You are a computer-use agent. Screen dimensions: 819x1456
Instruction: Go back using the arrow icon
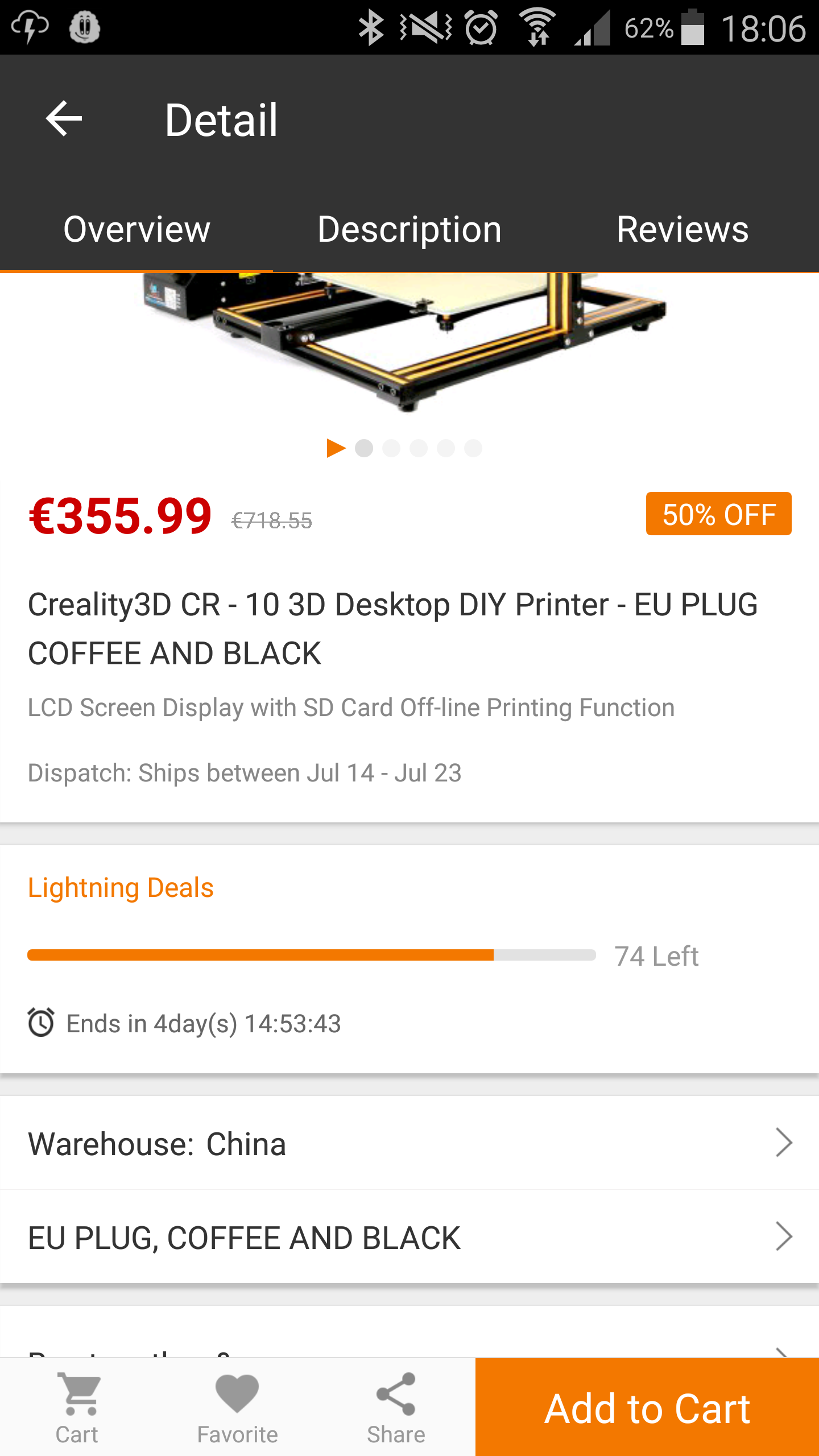64,118
